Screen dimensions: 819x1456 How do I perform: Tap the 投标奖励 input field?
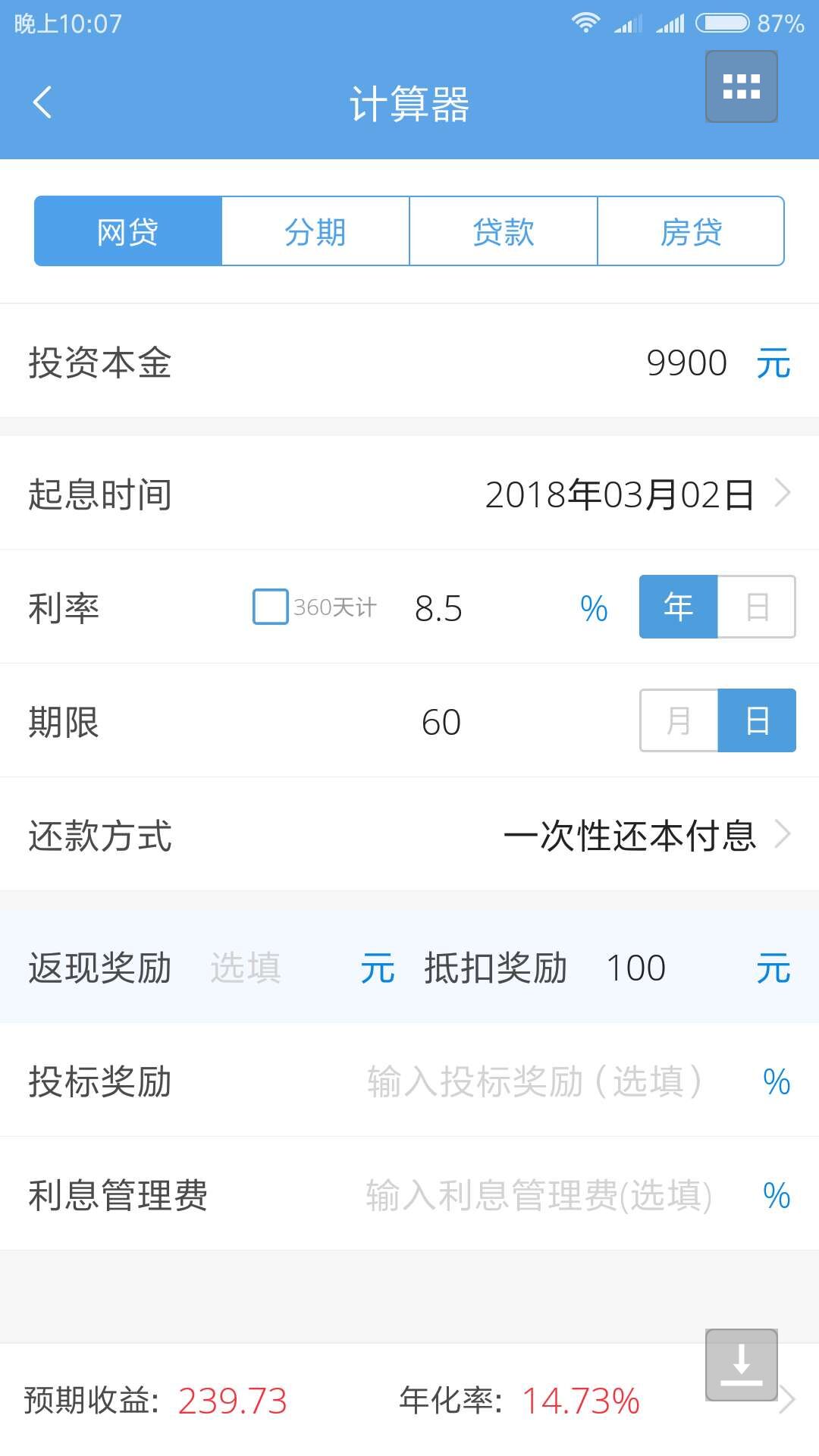(535, 1081)
